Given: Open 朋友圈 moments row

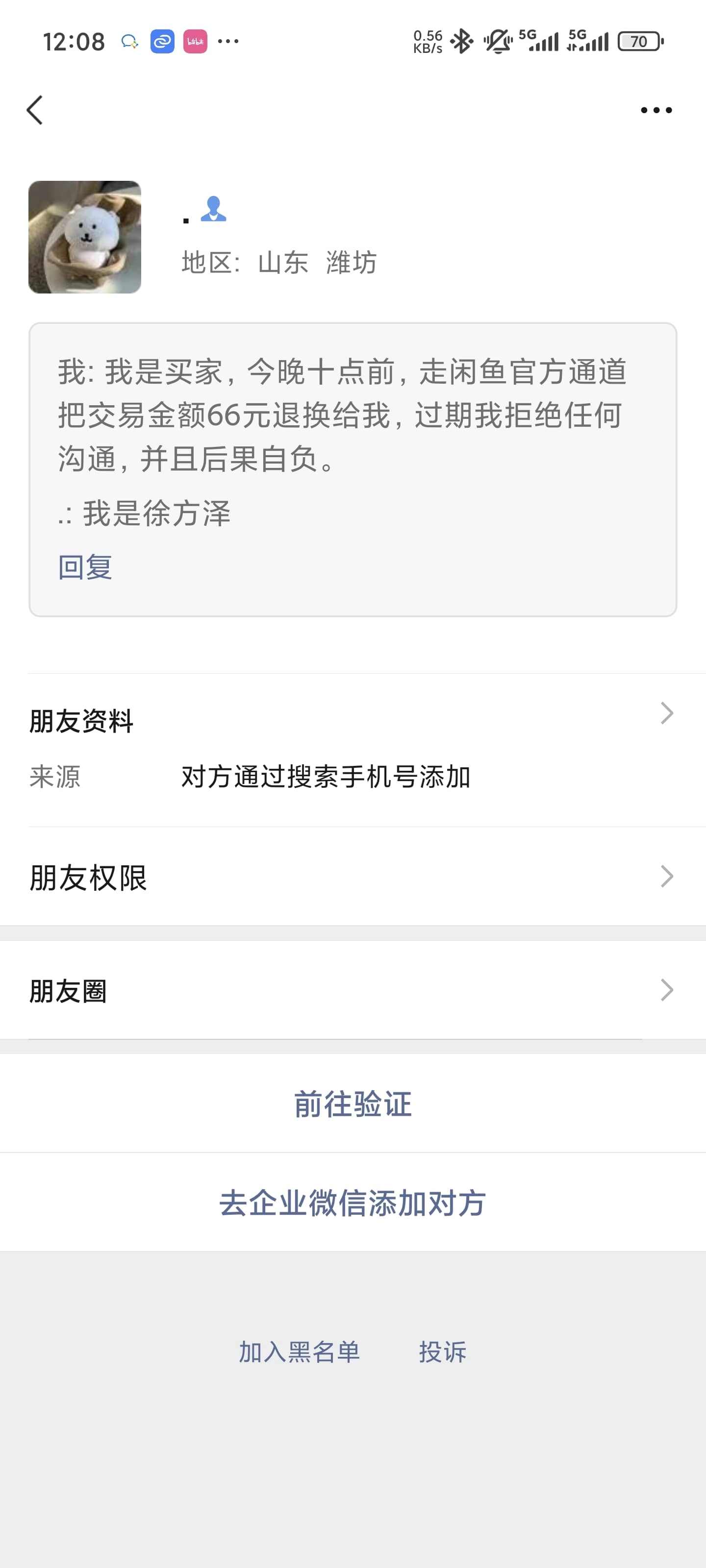Looking at the screenshot, I should point(352,990).
